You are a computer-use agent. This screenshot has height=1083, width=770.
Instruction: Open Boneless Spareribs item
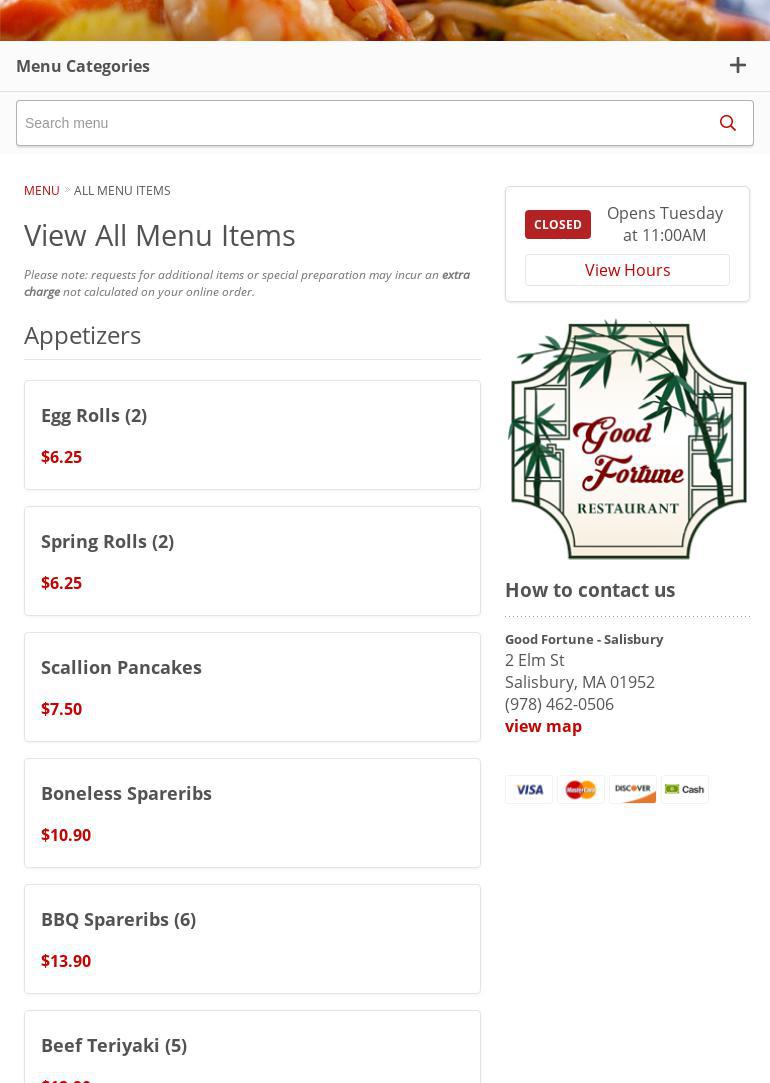[x=252, y=813]
